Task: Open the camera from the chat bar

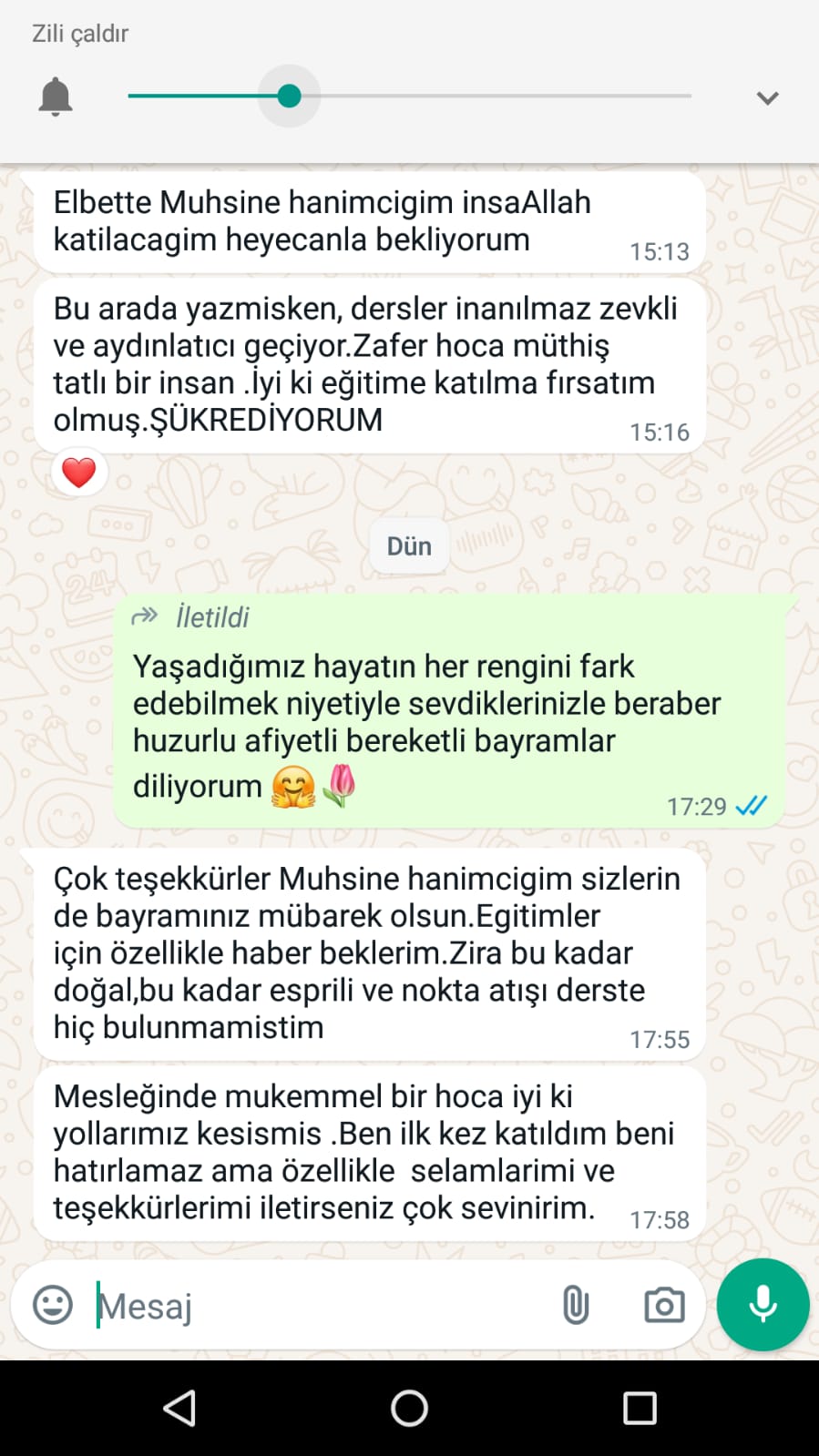Action: (663, 1304)
